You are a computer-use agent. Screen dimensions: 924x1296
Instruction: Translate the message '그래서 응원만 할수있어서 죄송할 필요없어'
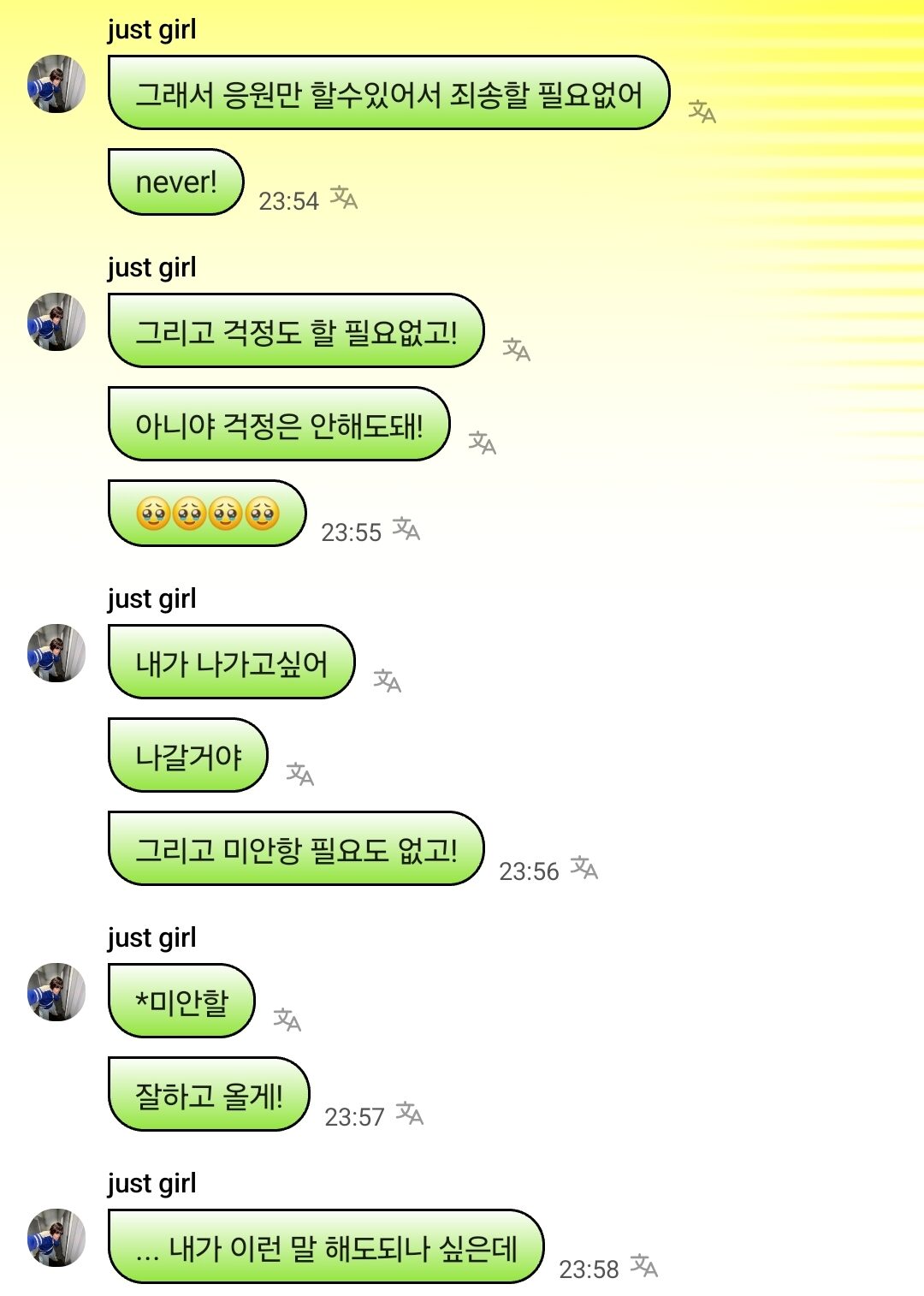[x=702, y=111]
